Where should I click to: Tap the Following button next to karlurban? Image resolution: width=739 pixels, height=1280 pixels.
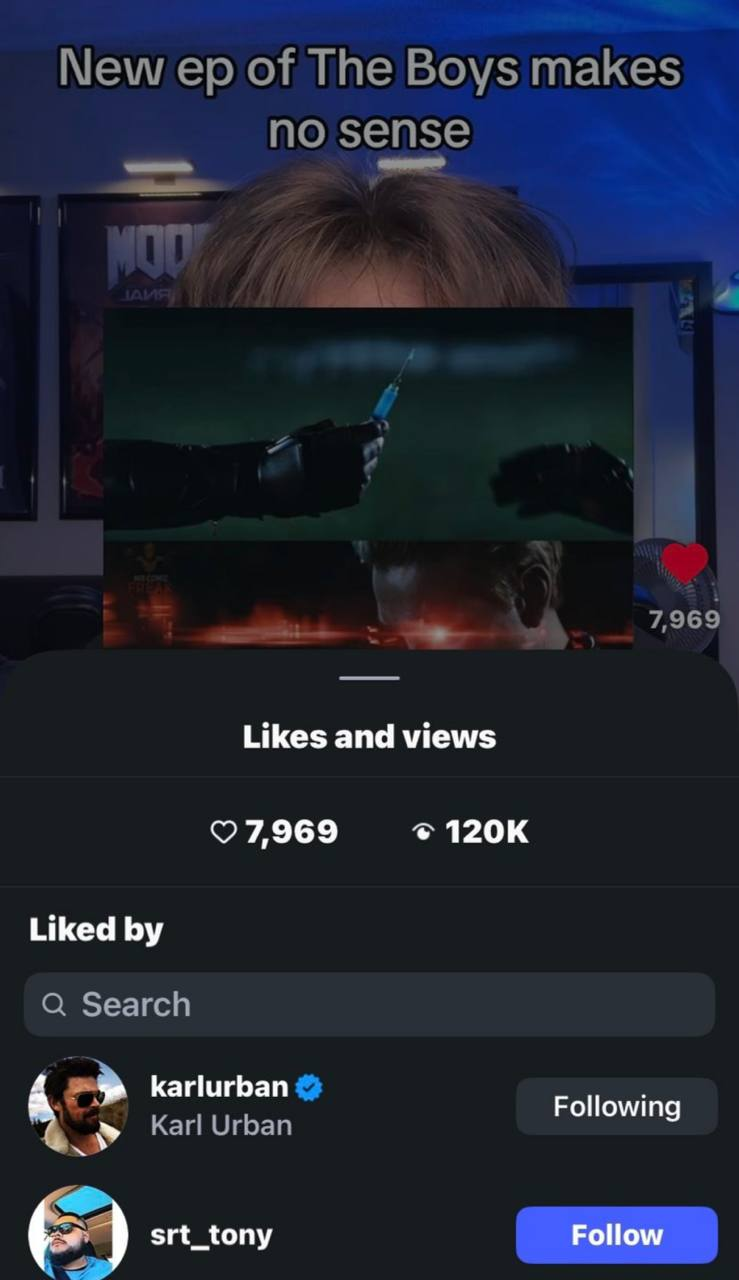click(617, 1106)
